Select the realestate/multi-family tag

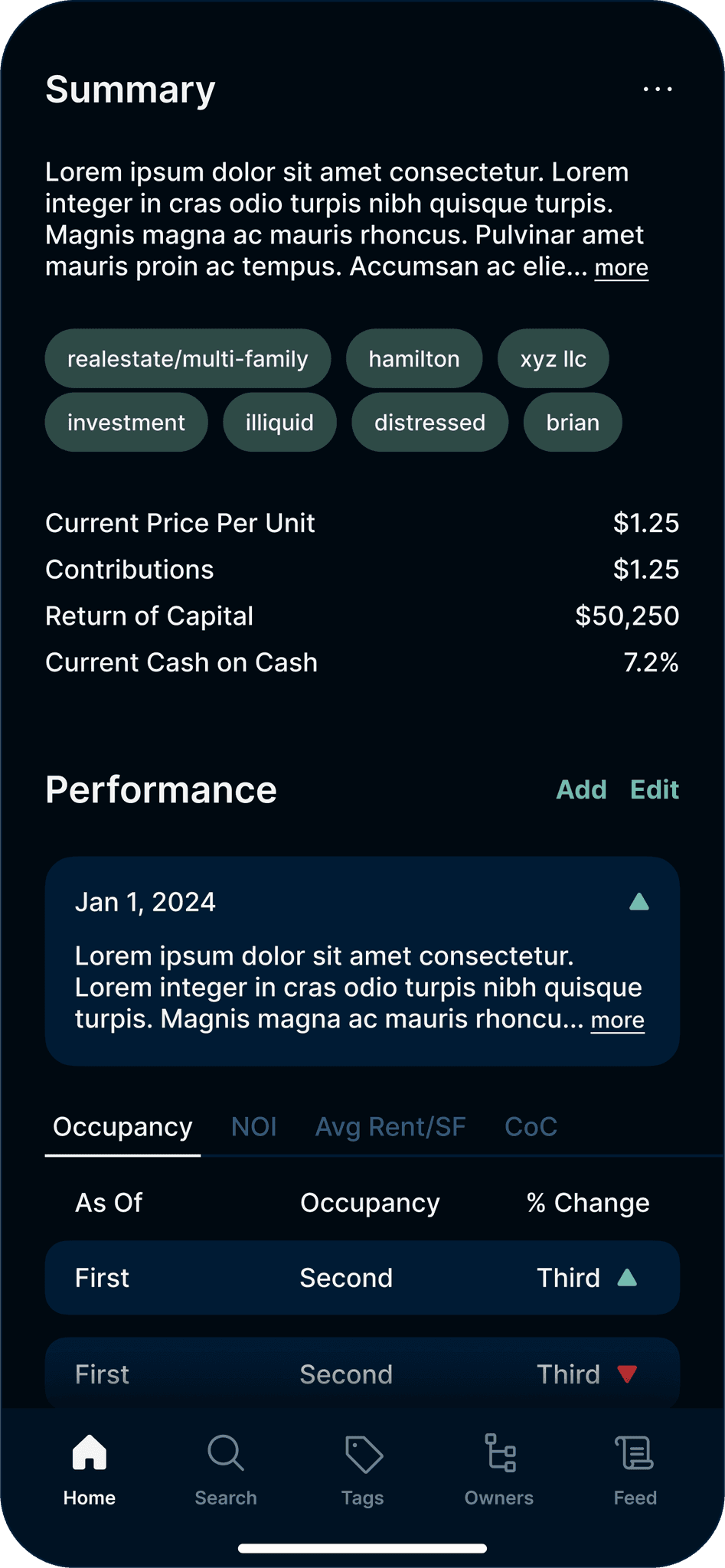pyautogui.click(x=188, y=358)
